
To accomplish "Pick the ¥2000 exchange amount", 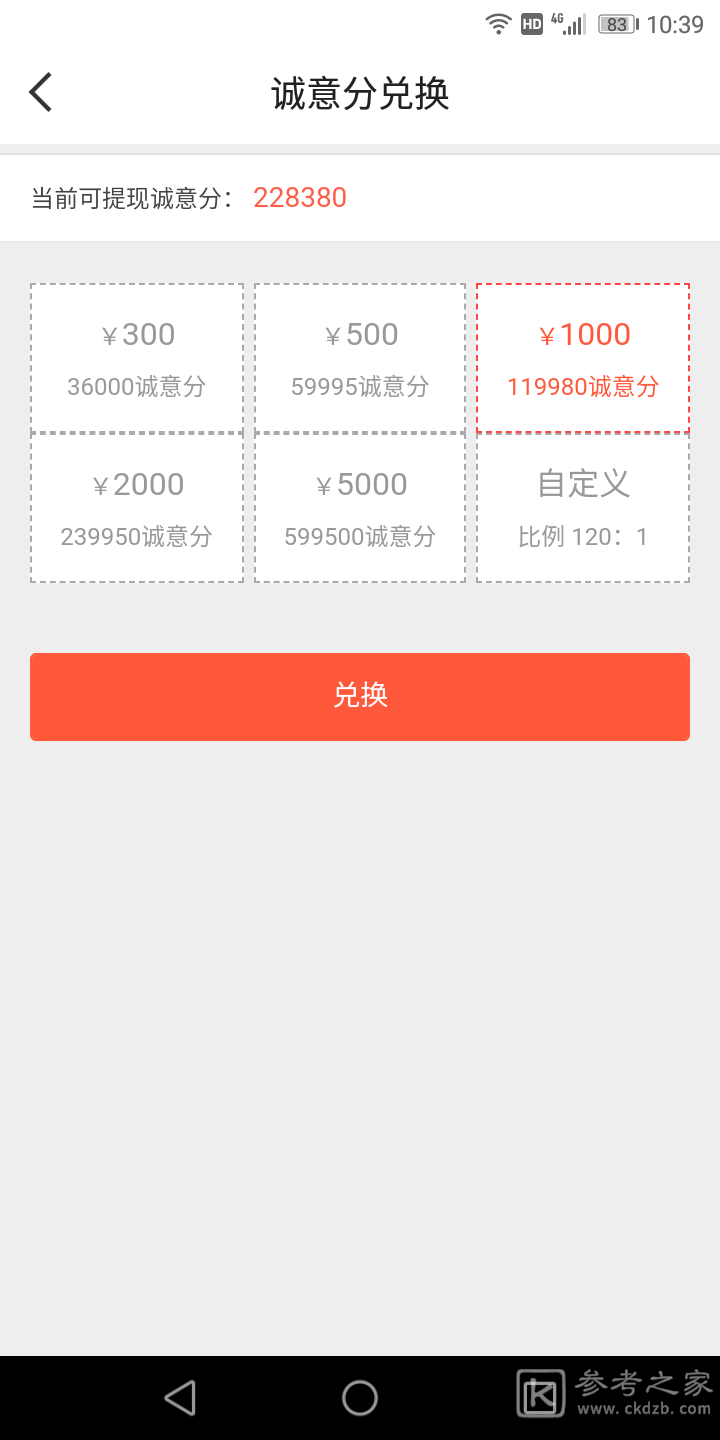I will pyautogui.click(x=137, y=508).
